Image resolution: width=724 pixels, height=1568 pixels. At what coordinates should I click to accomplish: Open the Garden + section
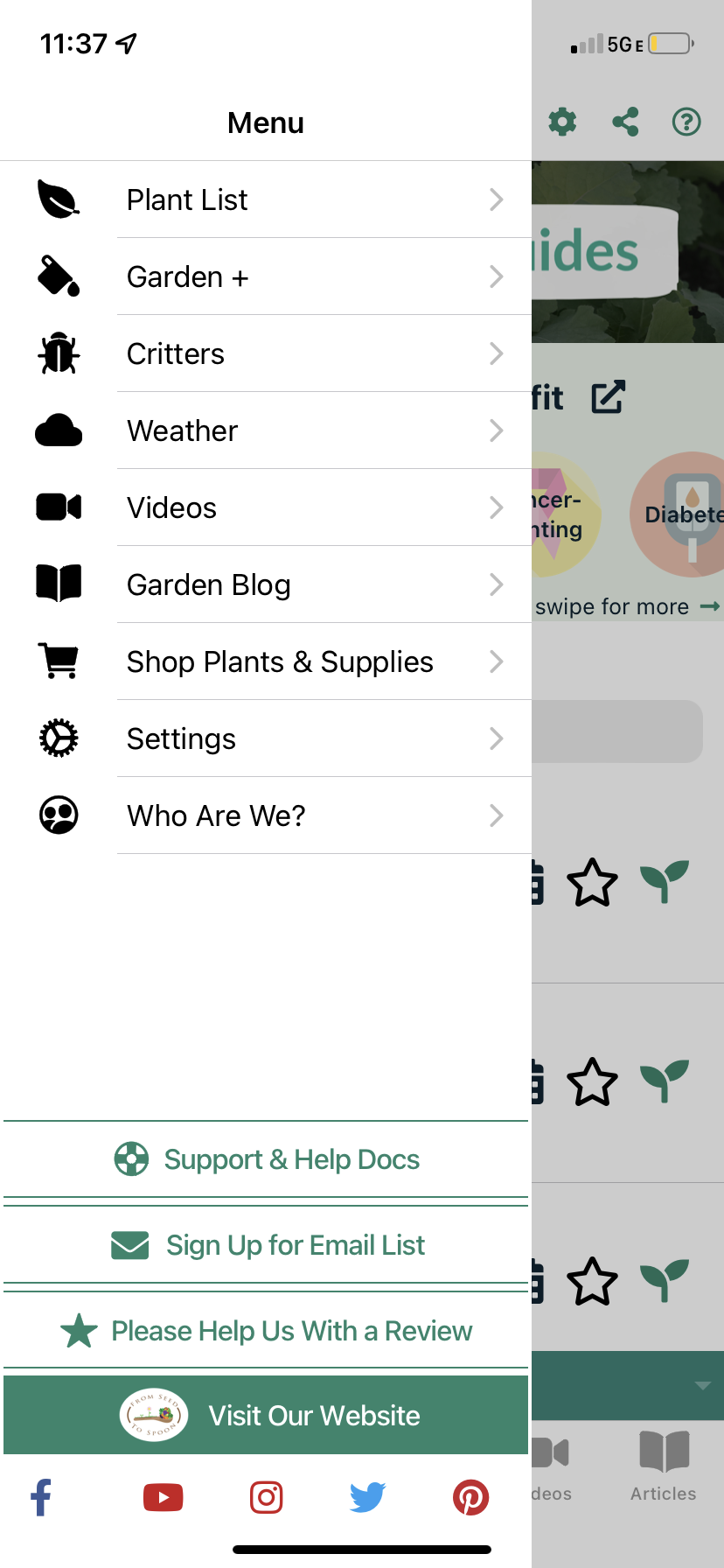tap(266, 276)
